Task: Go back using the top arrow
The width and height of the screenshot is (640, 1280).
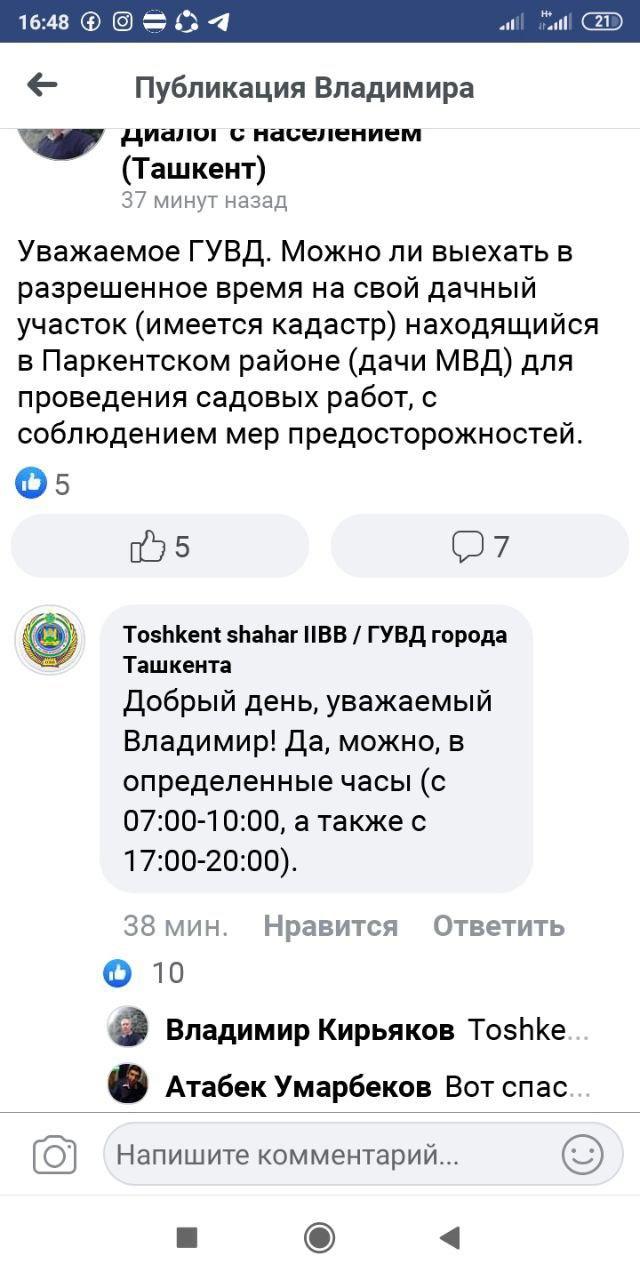Action: point(42,86)
